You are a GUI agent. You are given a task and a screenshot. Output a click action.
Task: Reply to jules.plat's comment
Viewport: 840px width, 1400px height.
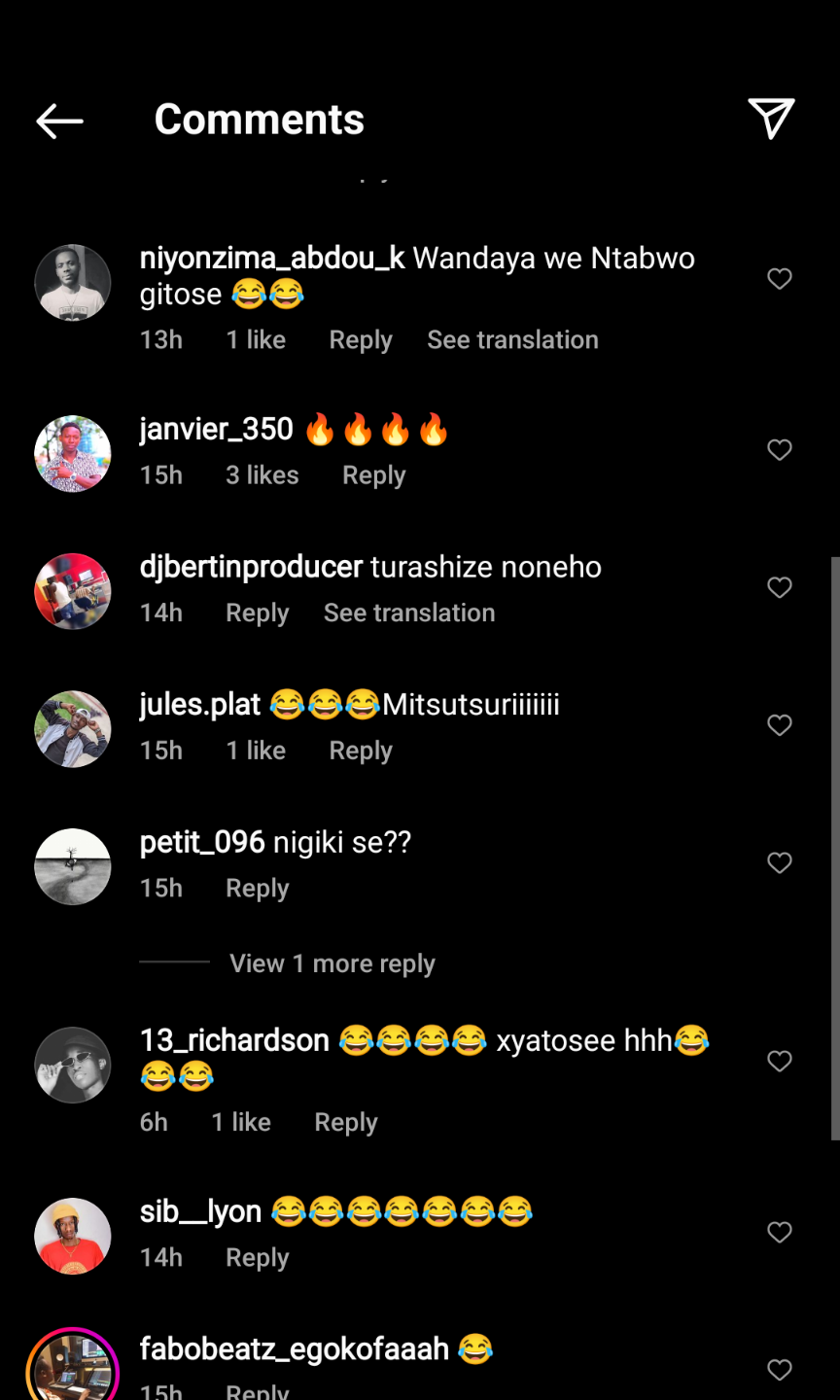click(361, 752)
